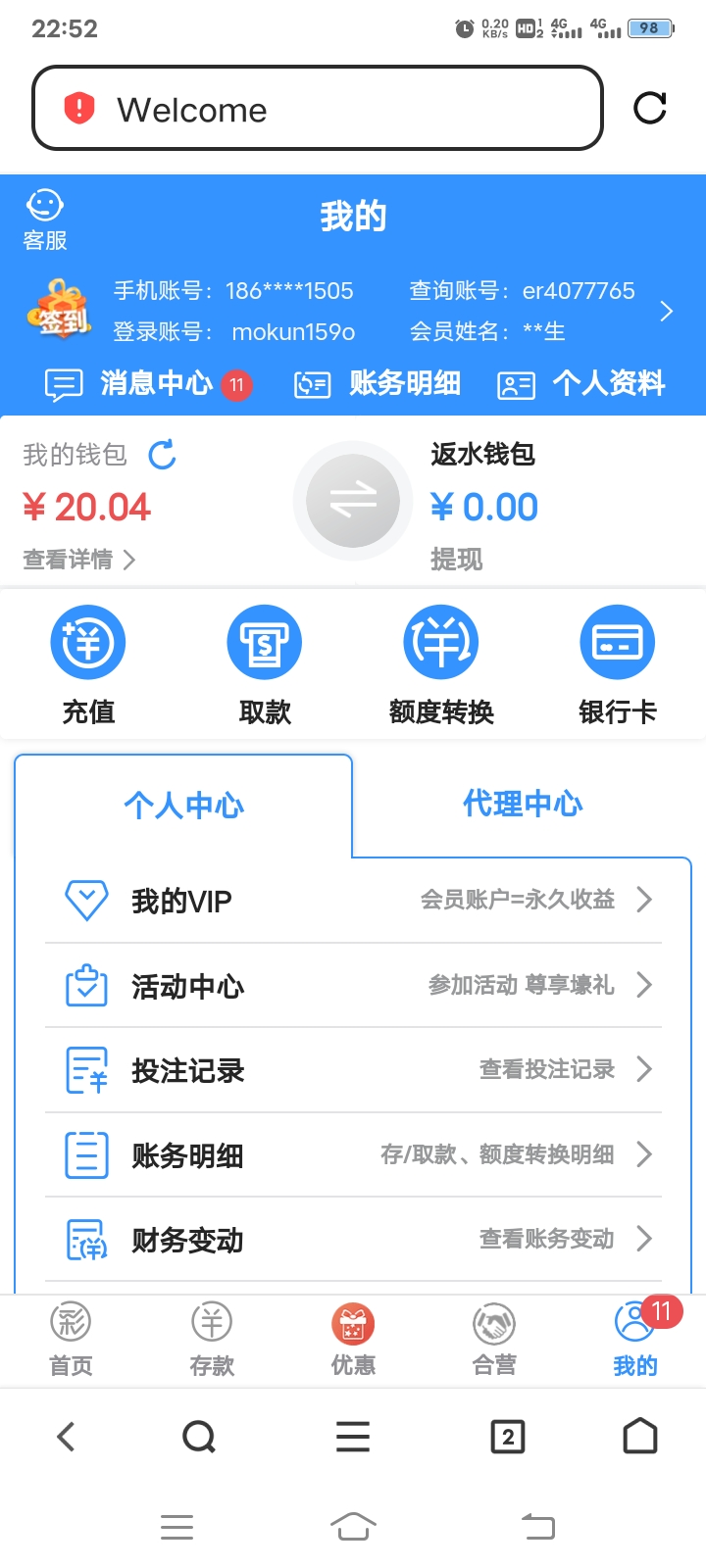Open the 优惠 promotions menu item
The width and height of the screenshot is (706, 1568).
click(x=353, y=1338)
